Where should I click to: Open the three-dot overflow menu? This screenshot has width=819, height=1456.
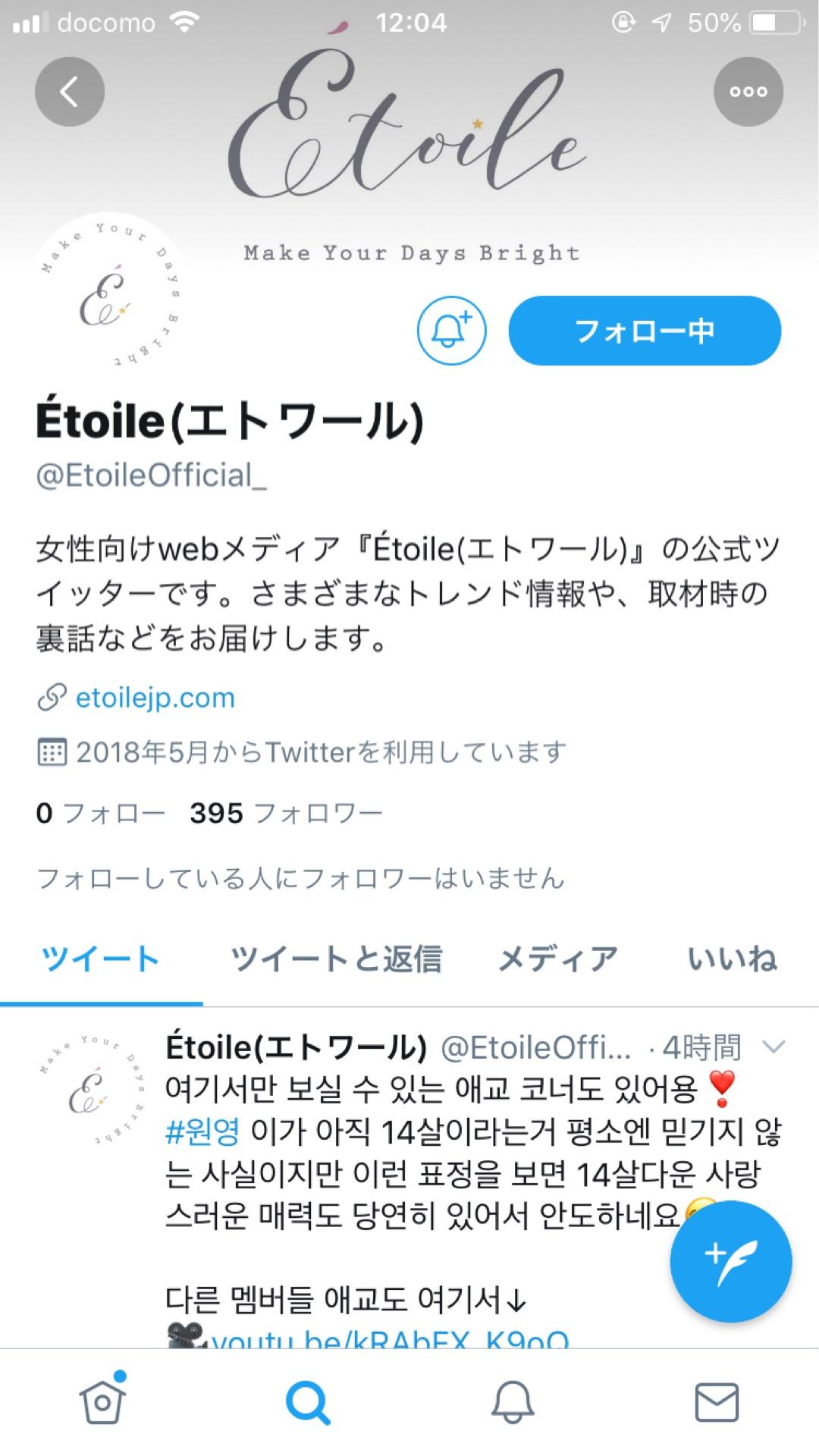[x=748, y=92]
